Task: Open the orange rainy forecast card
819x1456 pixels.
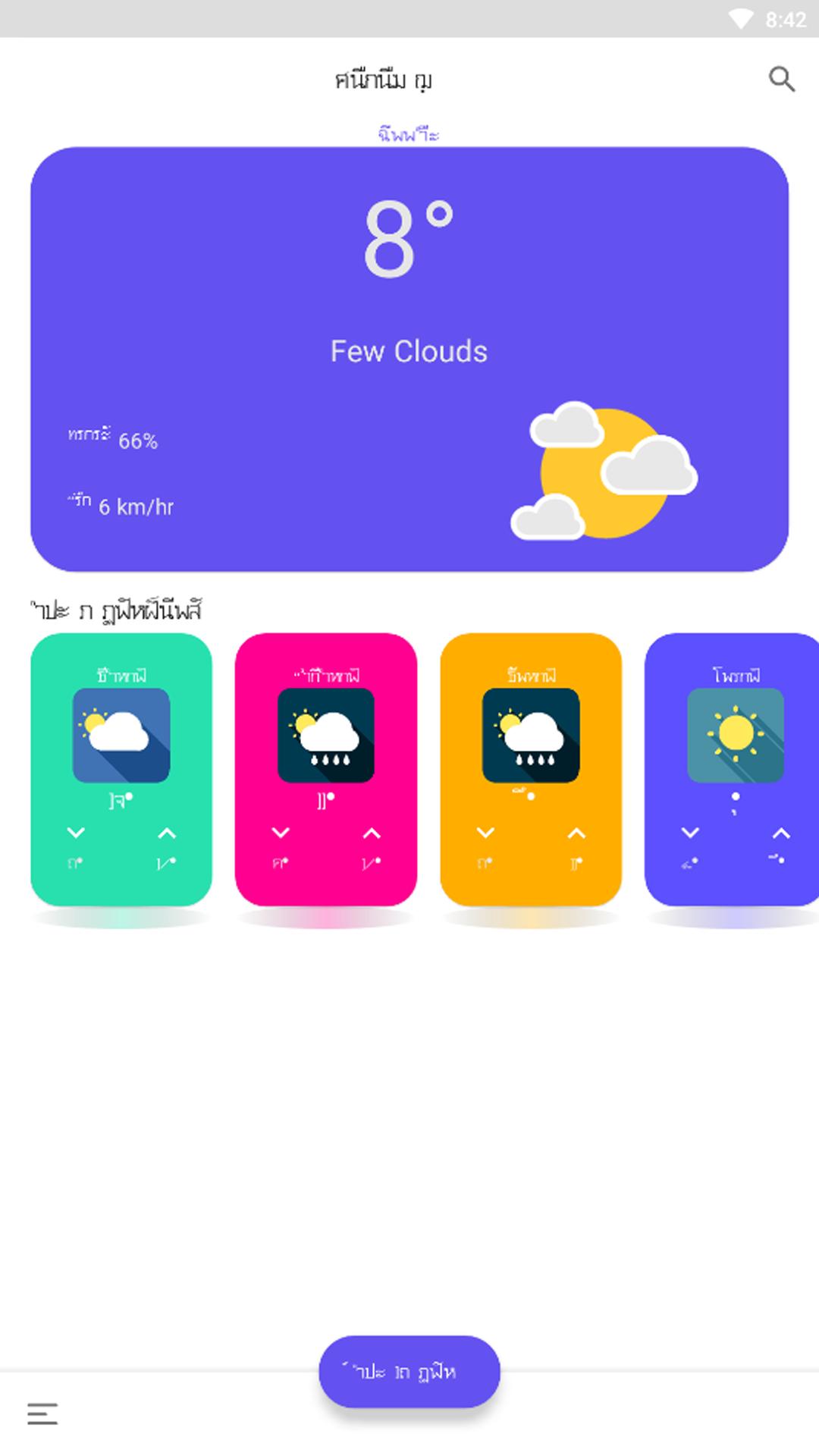Action: [x=531, y=769]
